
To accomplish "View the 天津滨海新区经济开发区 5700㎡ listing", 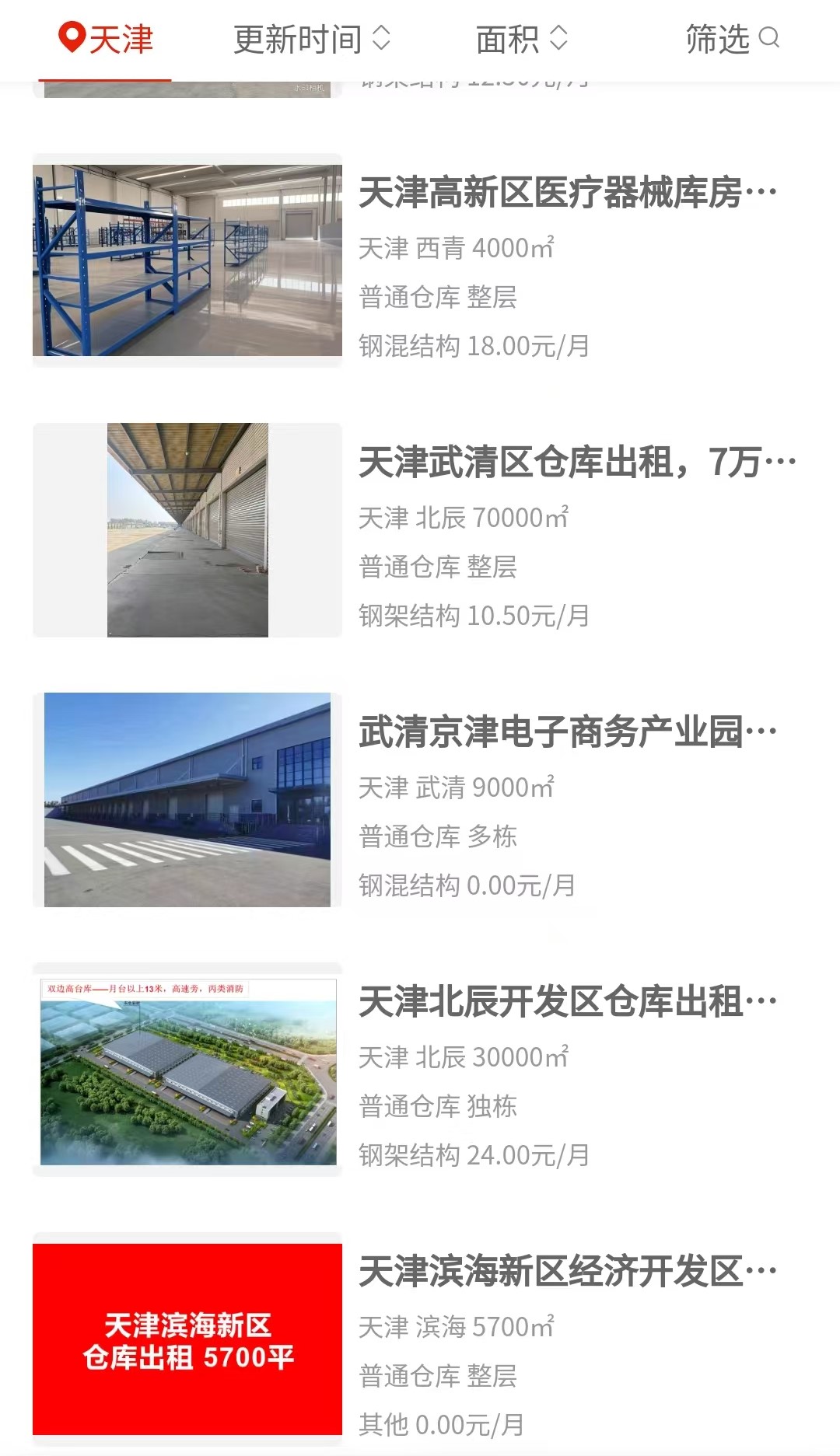I will click(420, 1339).
